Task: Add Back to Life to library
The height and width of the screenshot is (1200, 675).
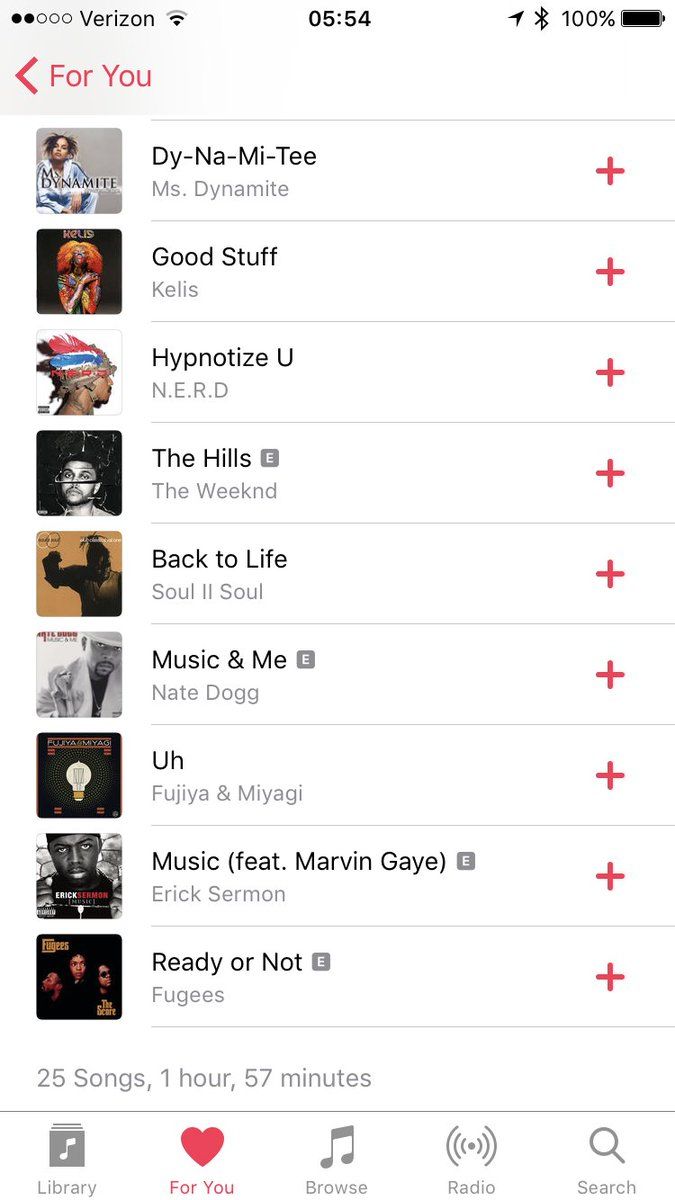Action: coord(609,574)
